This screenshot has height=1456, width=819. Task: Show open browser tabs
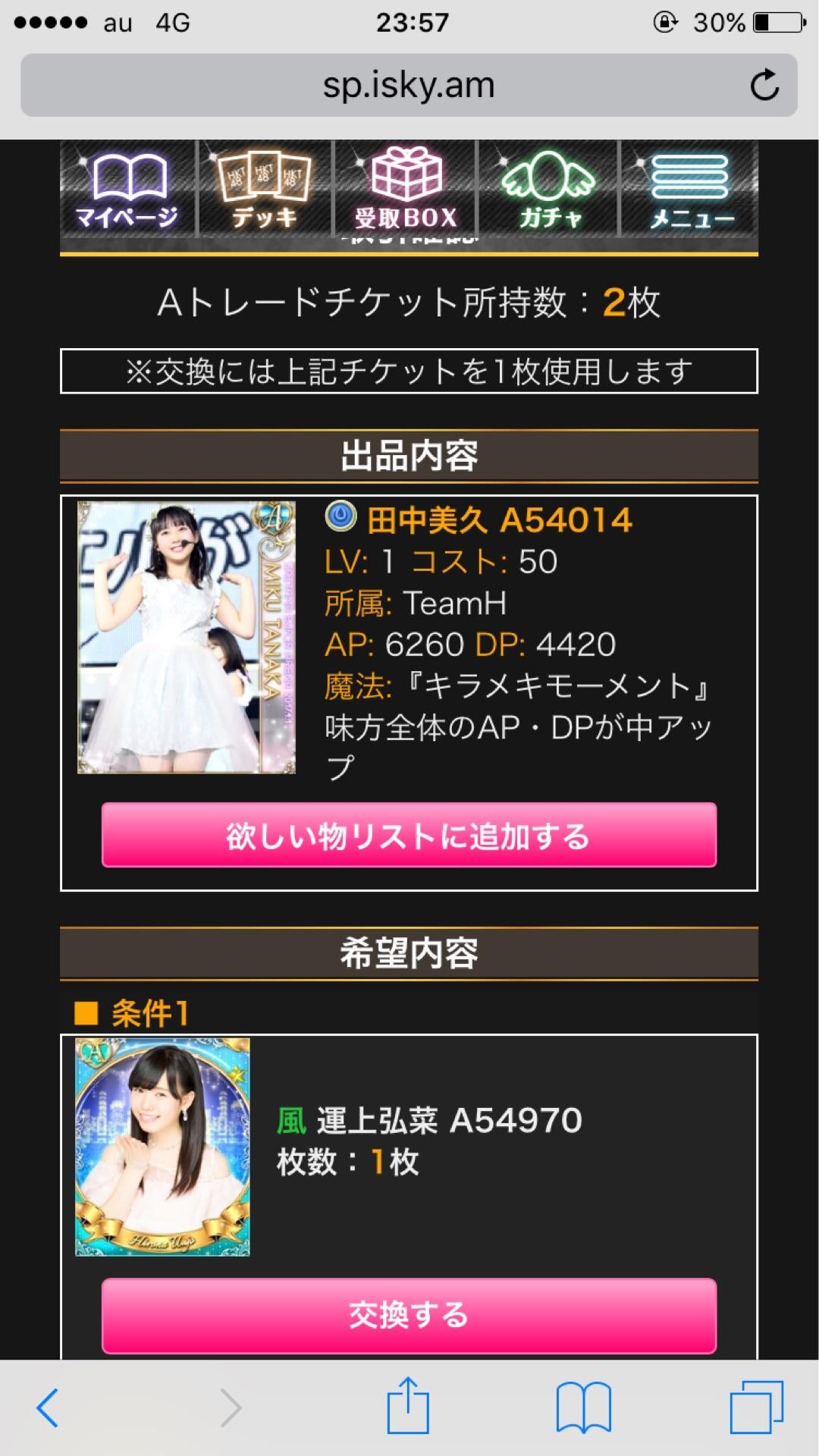756,1407
